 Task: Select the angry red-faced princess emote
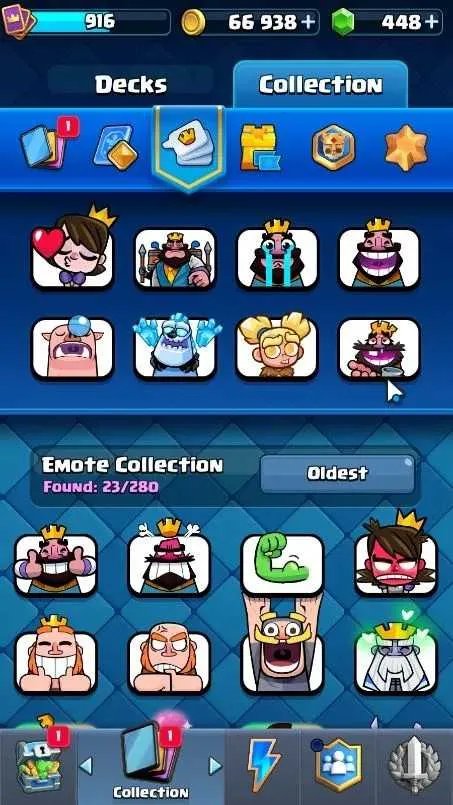[395, 557]
